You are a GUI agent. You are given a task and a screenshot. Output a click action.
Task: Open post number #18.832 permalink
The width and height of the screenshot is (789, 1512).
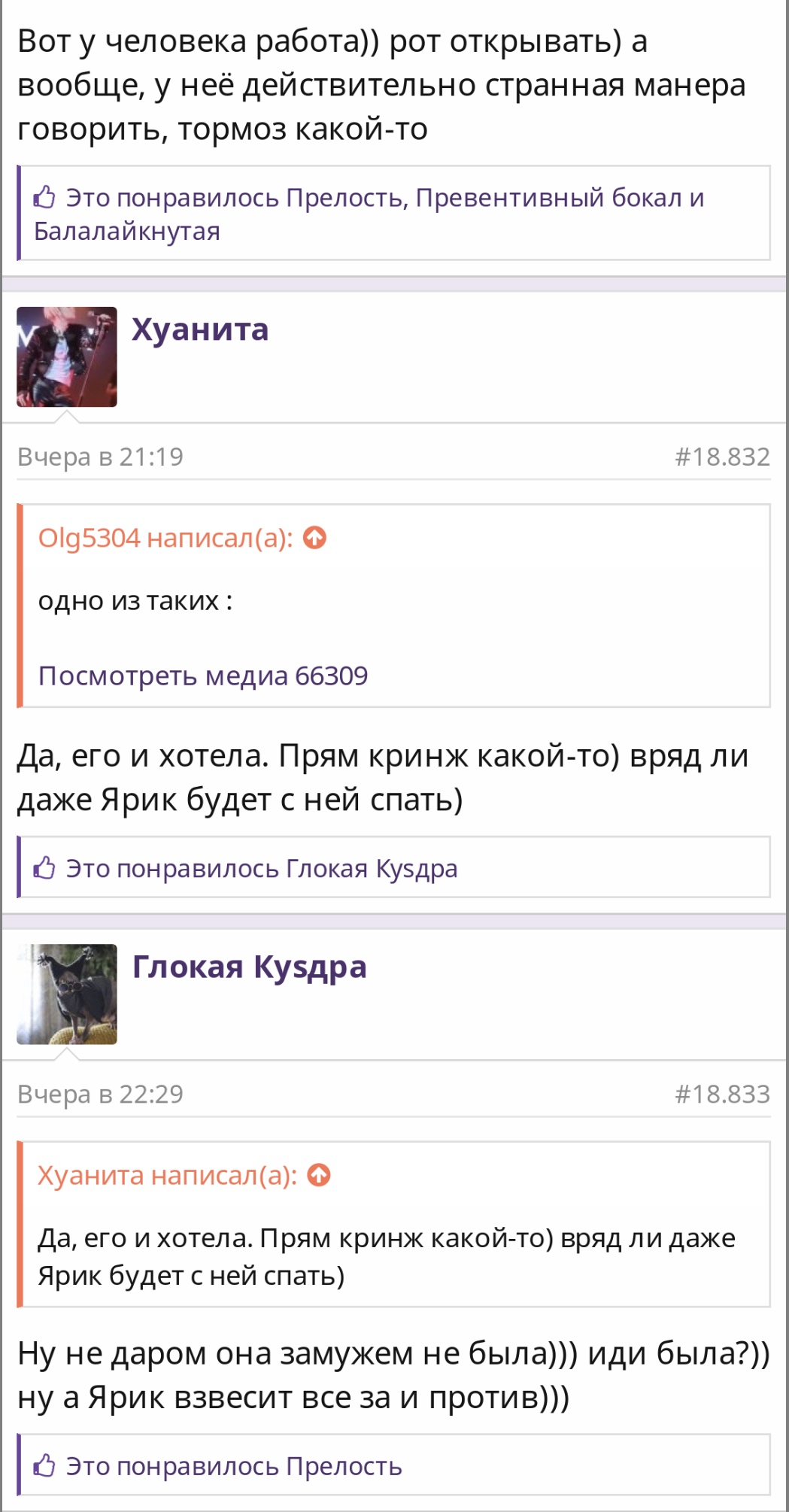click(722, 457)
